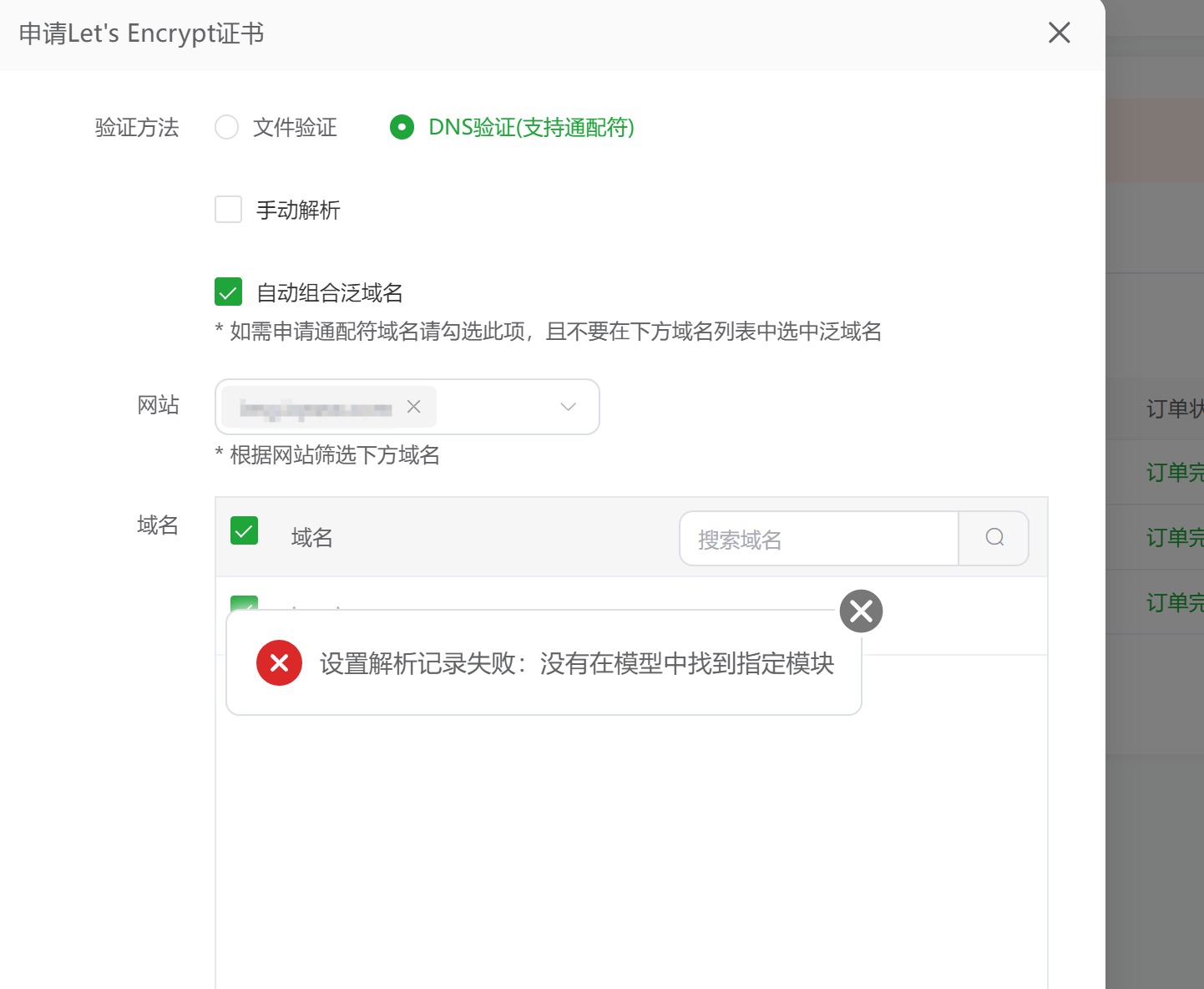1204x989 pixels.
Task: Check the 手动解析 checkbox
Action: click(228, 210)
